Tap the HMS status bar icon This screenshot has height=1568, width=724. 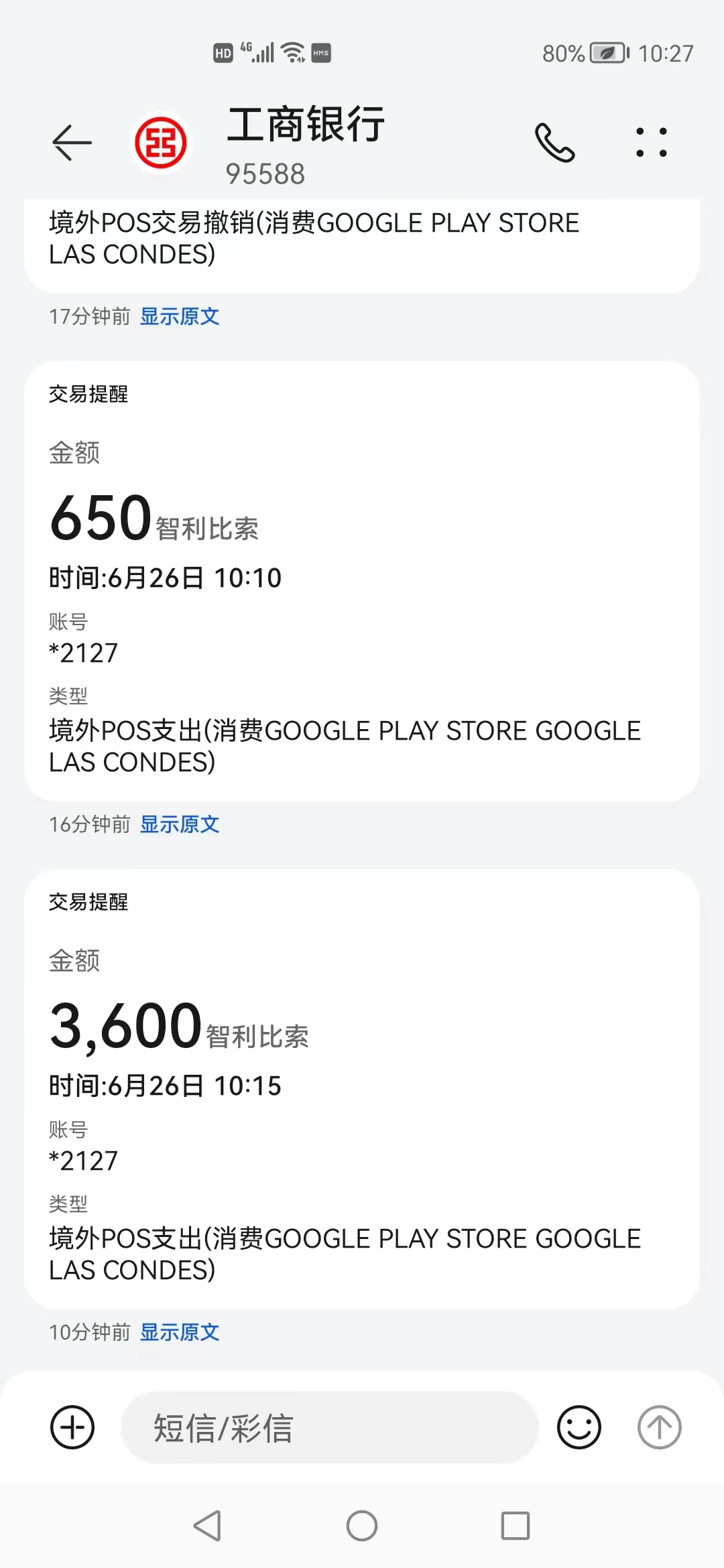[320, 53]
